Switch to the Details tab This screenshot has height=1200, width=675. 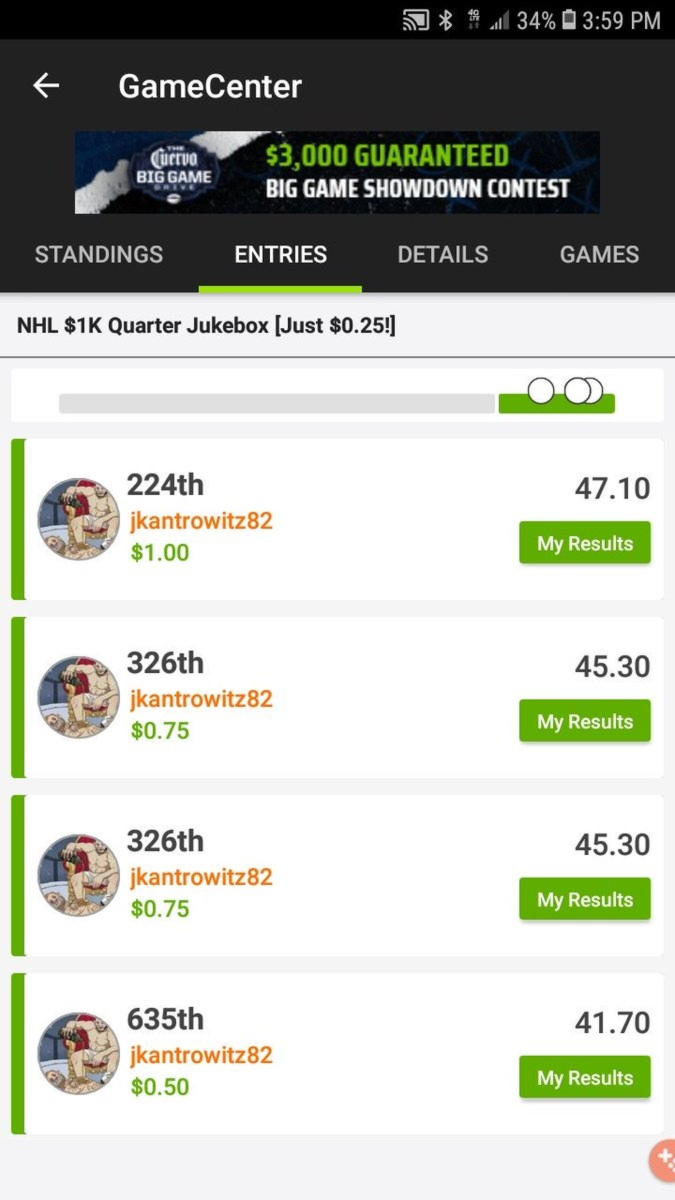coord(443,254)
